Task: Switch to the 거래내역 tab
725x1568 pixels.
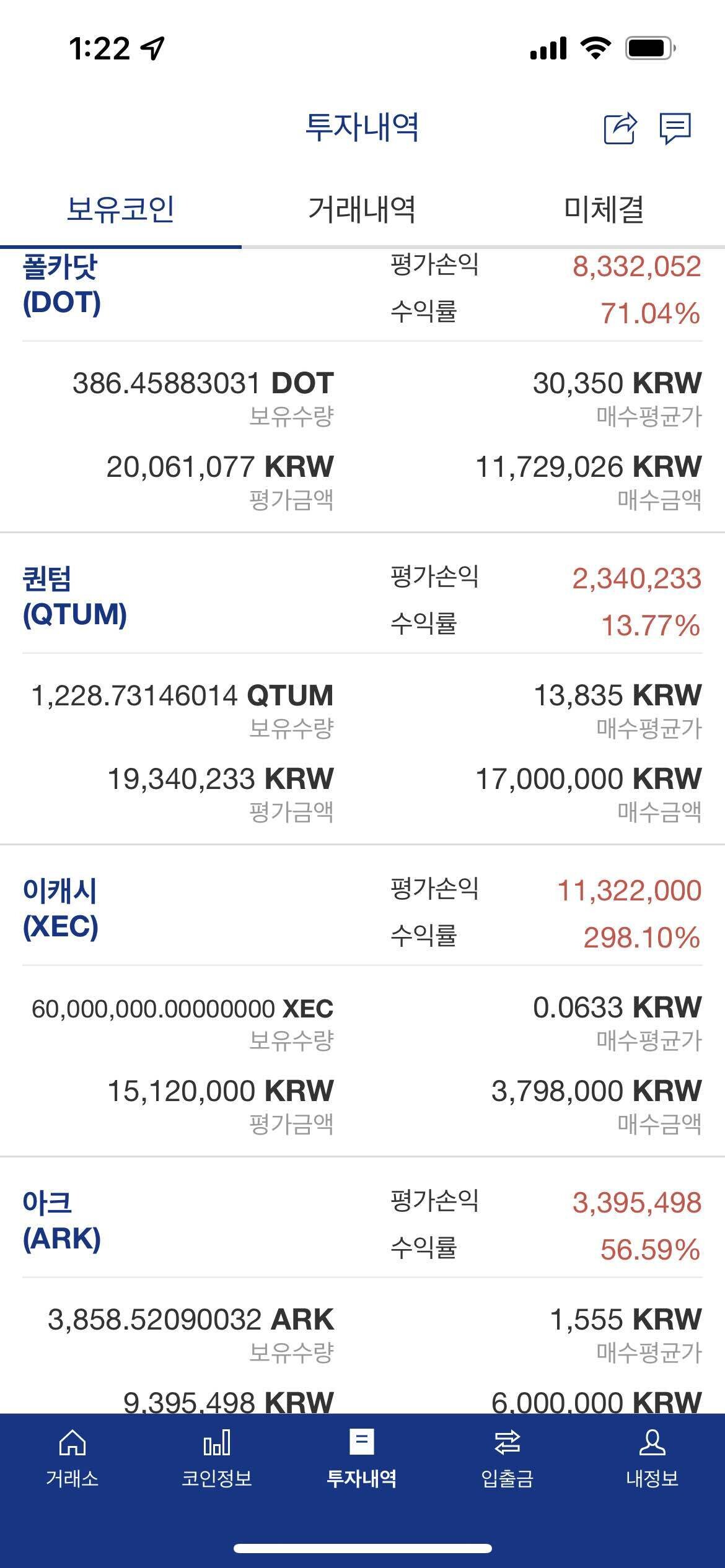Action: [x=362, y=209]
